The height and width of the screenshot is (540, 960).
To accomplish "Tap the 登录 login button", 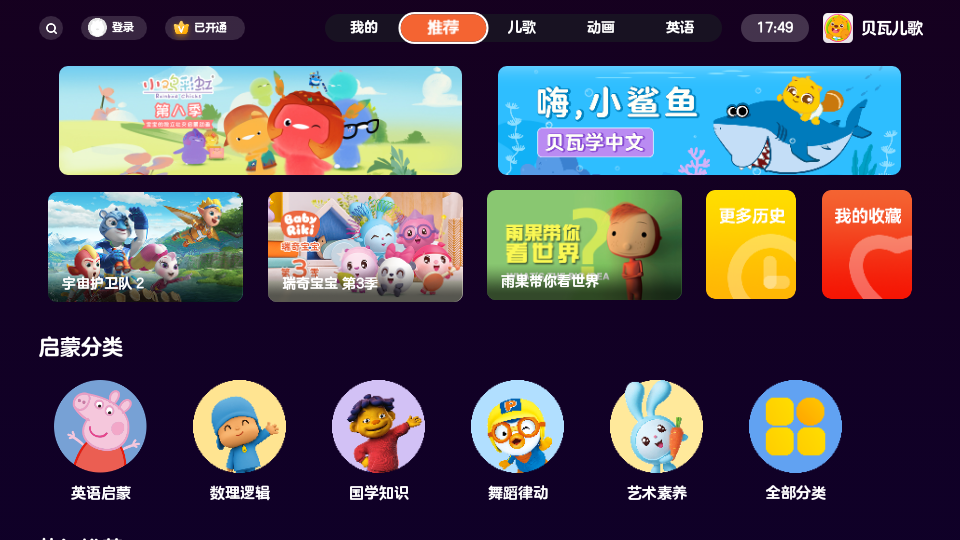I will pos(113,28).
